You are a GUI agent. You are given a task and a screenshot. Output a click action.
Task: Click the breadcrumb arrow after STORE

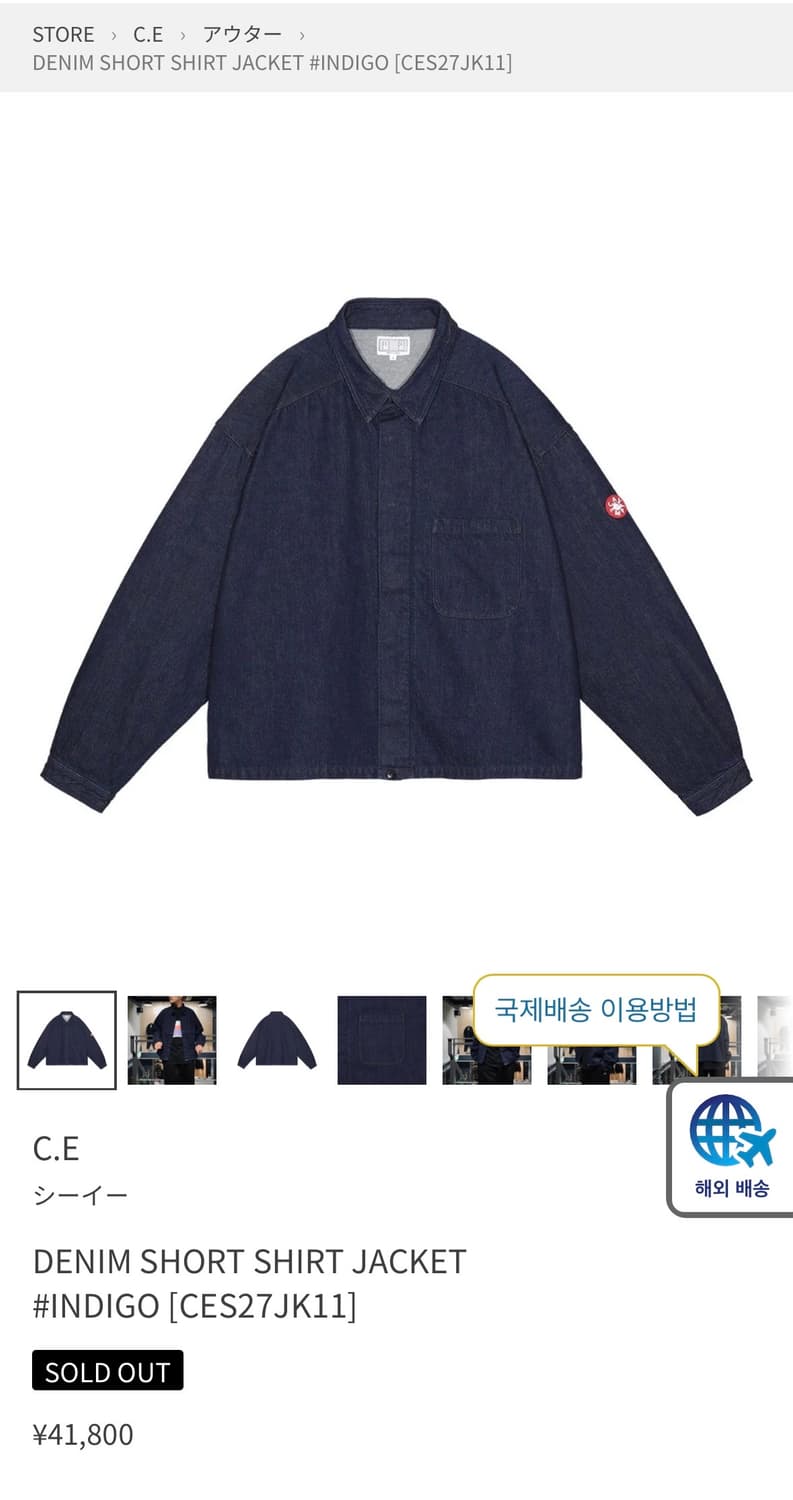tap(113, 33)
